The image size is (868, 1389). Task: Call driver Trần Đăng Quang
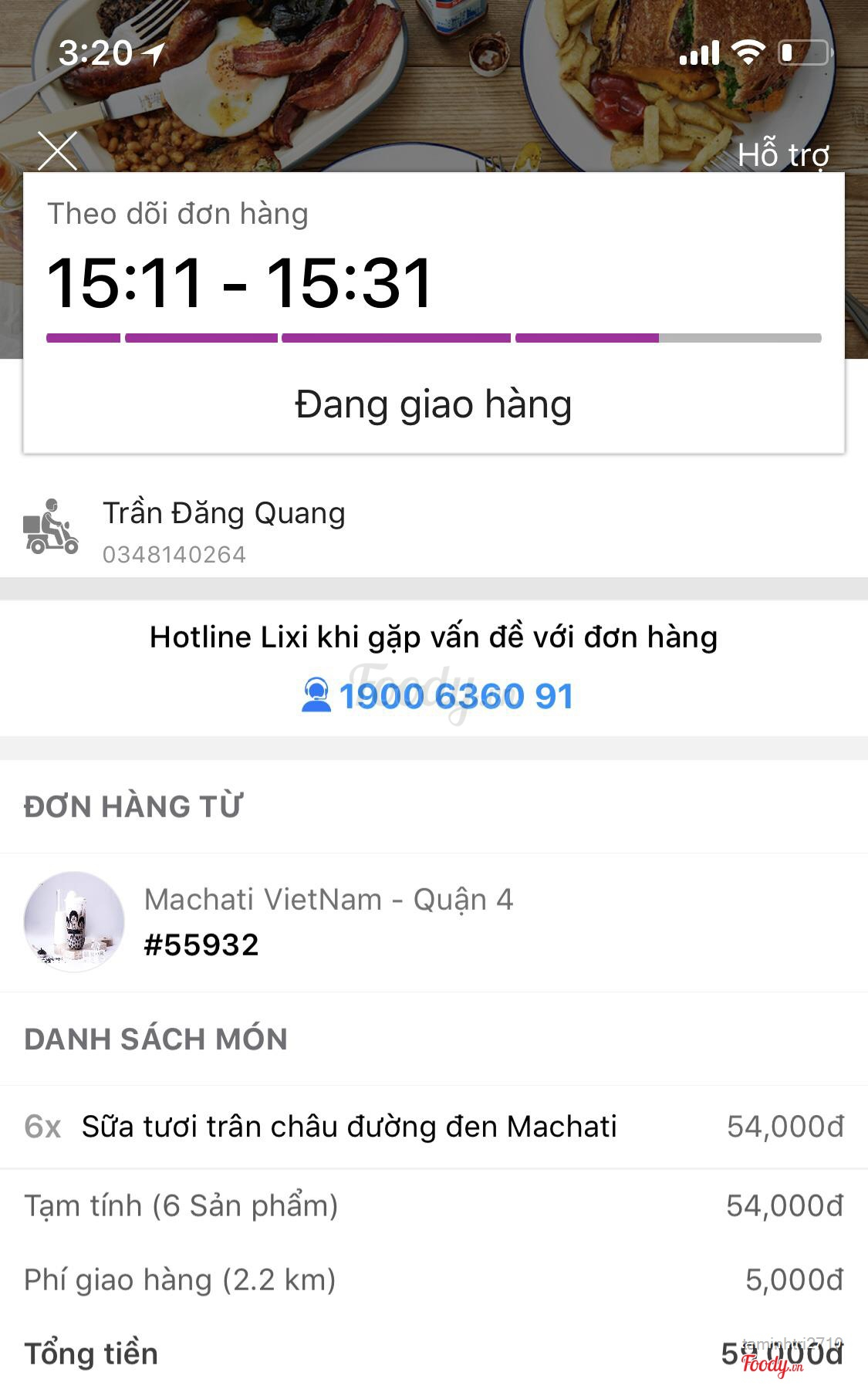click(x=174, y=554)
